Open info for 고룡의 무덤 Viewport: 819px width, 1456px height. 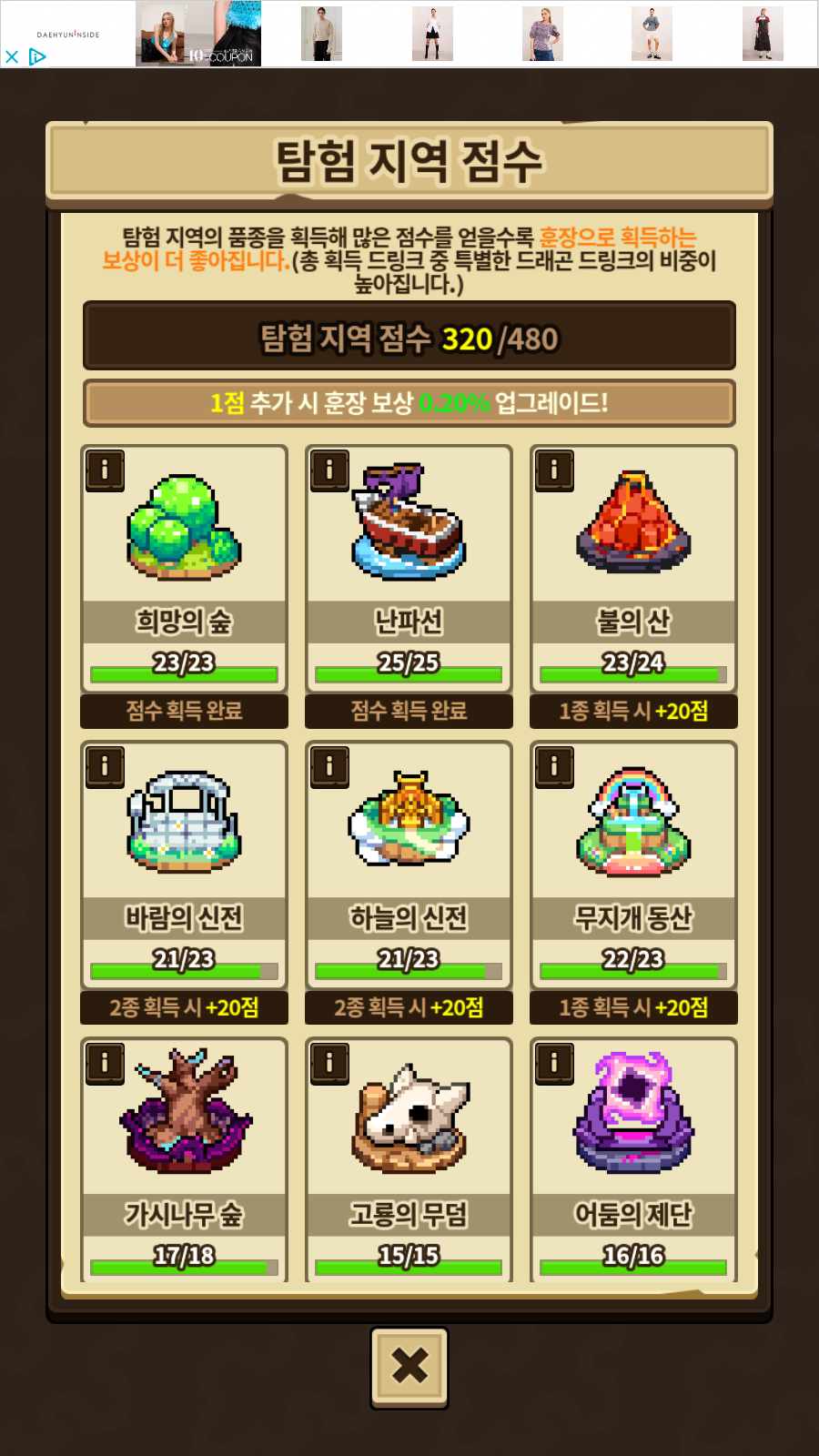[x=329, y=1064]
